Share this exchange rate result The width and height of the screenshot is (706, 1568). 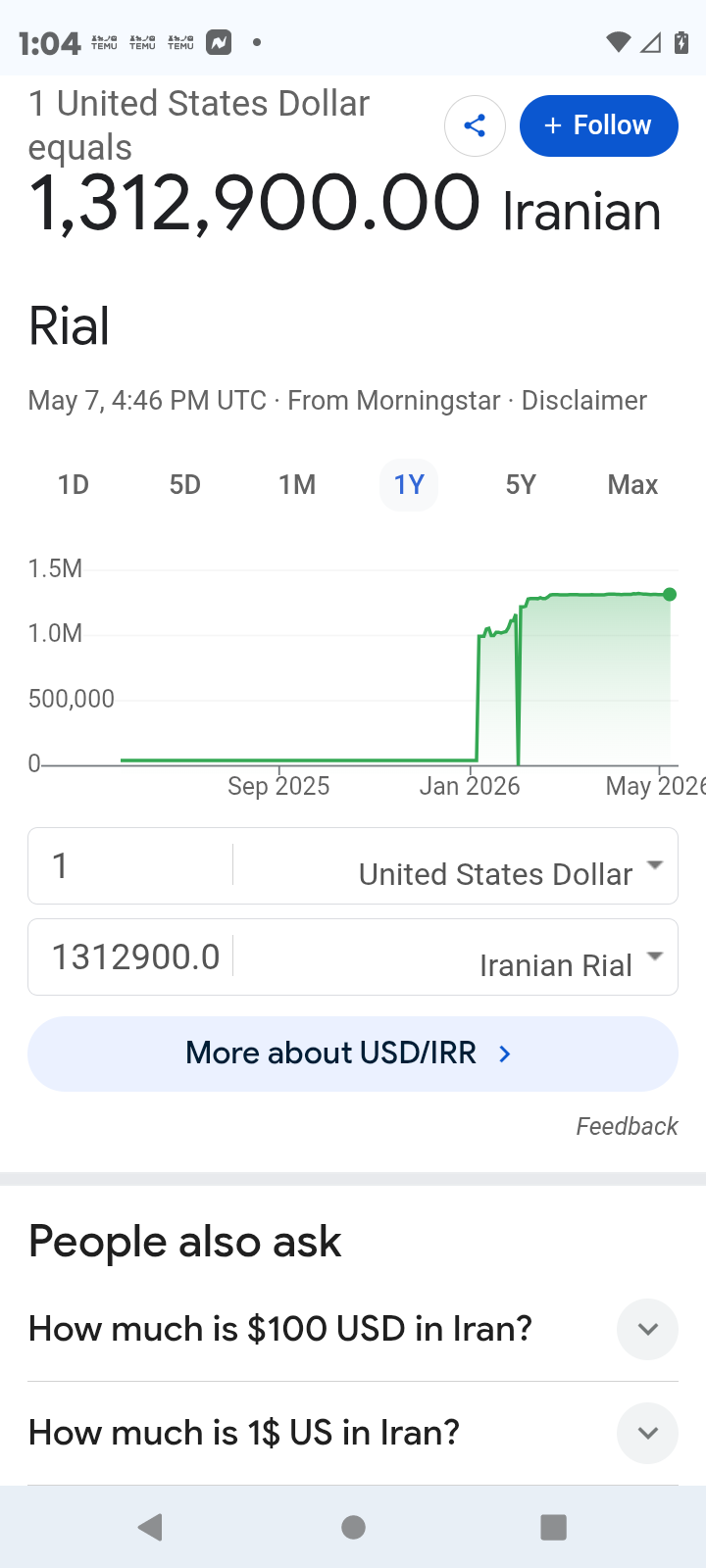(475, 125)
